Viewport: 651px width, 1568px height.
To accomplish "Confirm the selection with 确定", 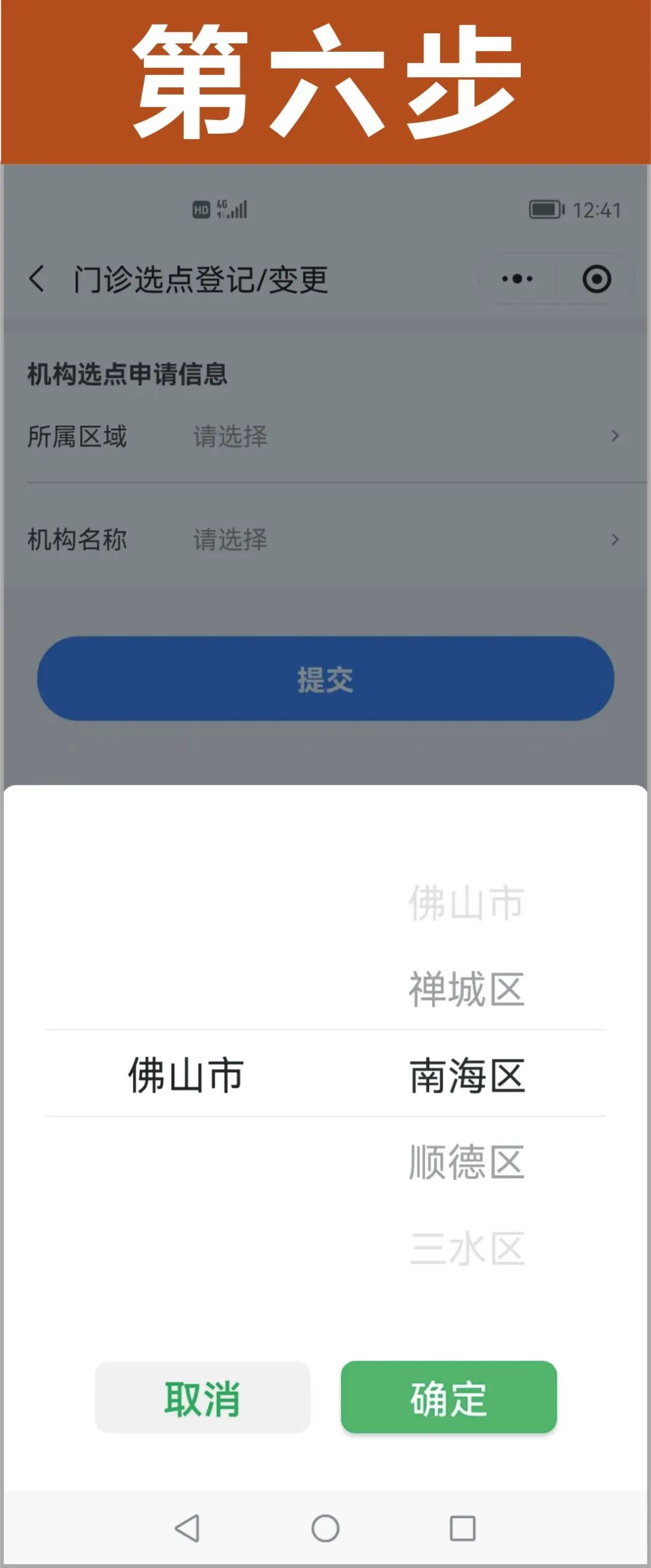I will pos(448,1397).
